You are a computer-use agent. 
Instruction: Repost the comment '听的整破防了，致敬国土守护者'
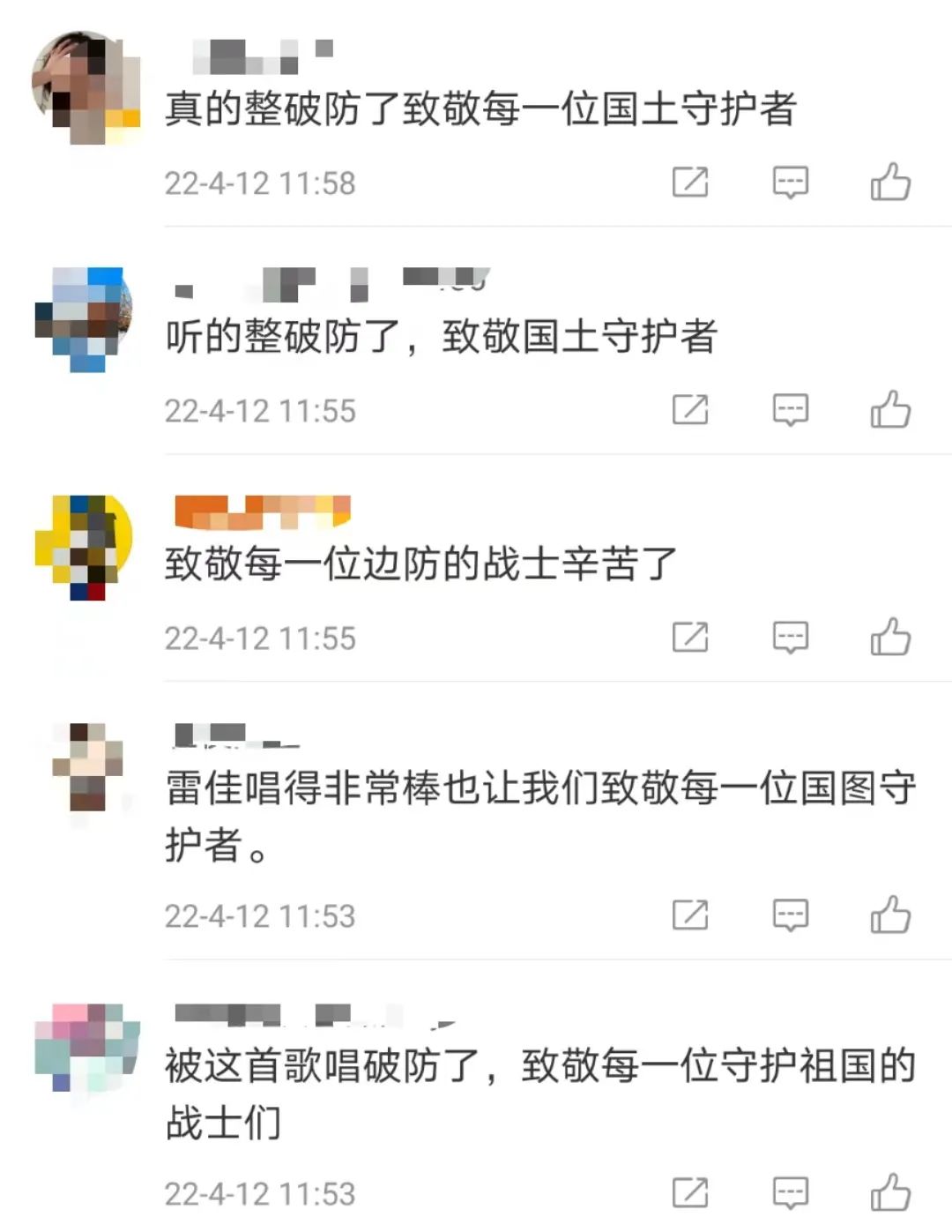[690, 410]
